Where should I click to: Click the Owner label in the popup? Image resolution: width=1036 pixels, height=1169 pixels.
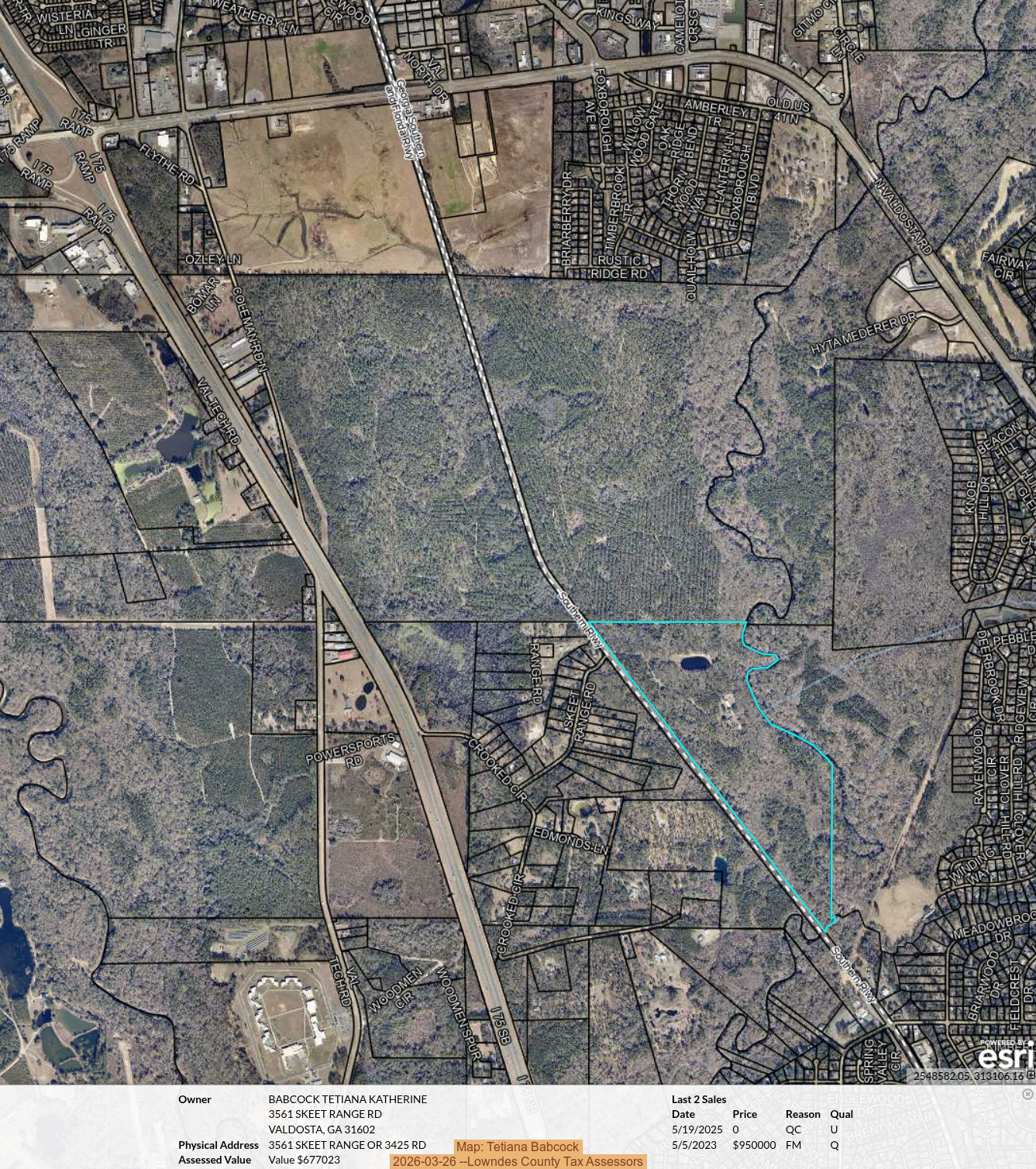(195, 1099)
